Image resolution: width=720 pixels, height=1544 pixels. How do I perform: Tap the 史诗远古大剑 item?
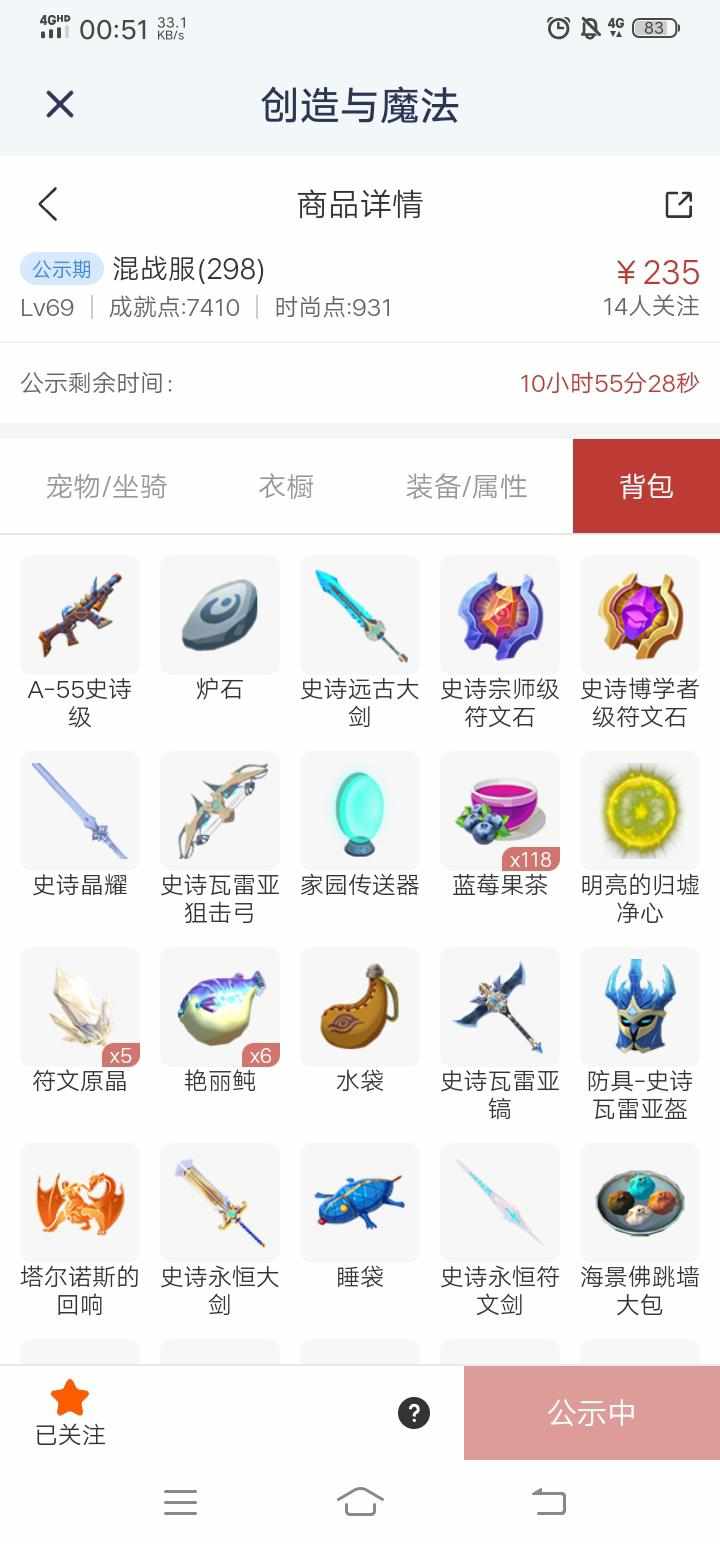tap(360, 614)
